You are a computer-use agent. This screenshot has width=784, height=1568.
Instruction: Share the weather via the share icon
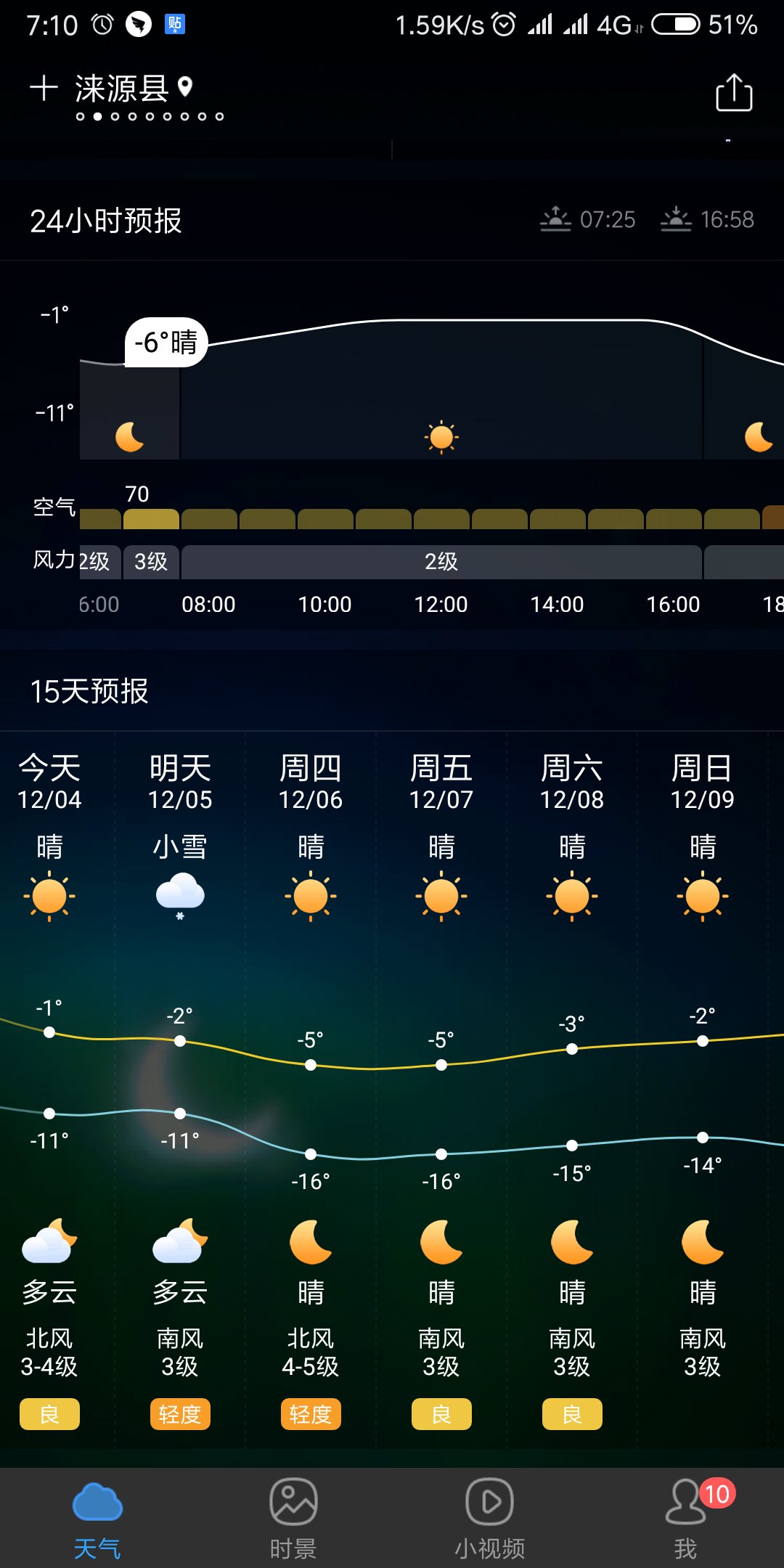[734, 92]
